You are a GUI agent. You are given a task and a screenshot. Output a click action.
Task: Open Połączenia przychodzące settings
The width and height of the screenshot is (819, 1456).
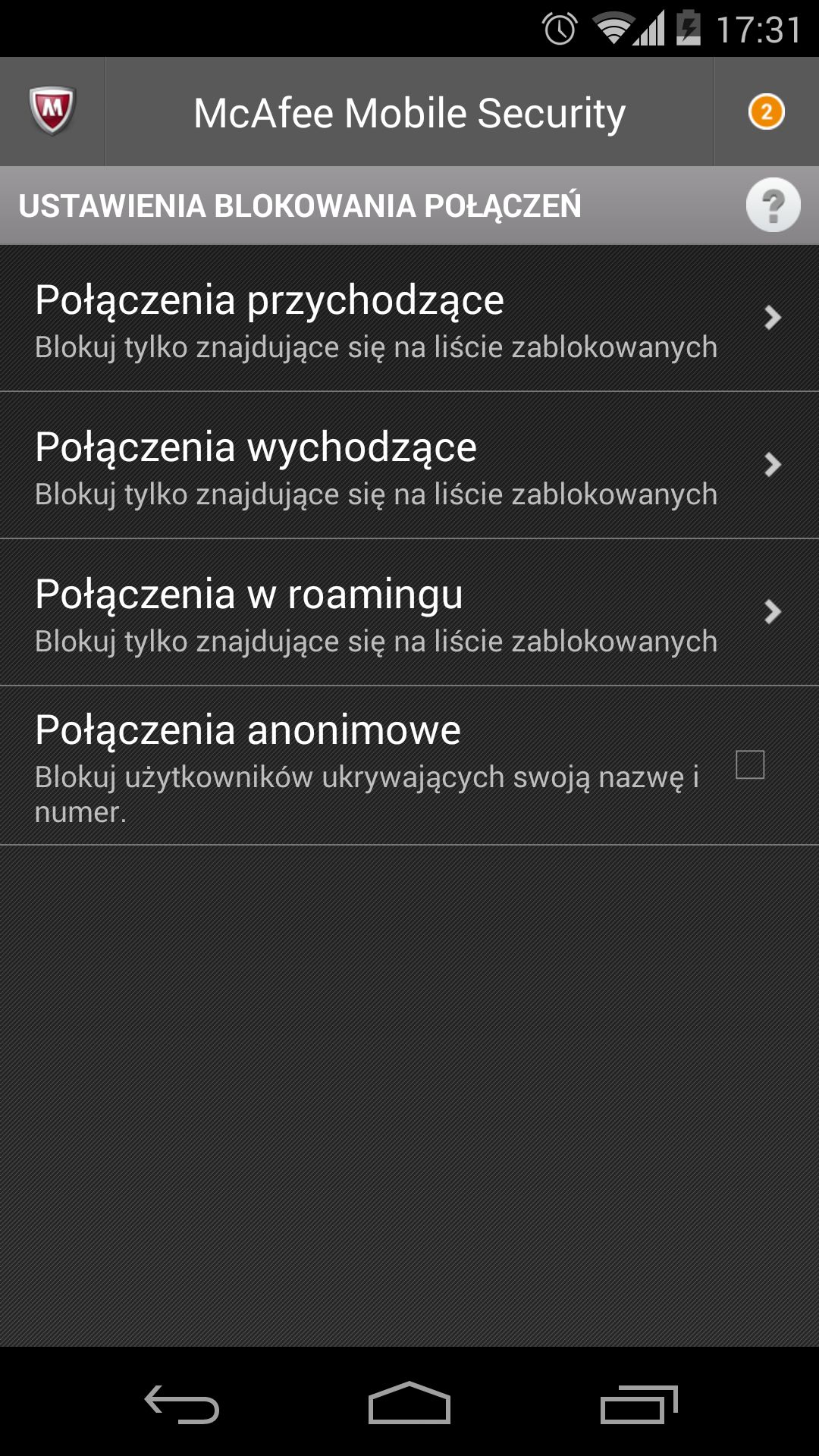[409, 318]
